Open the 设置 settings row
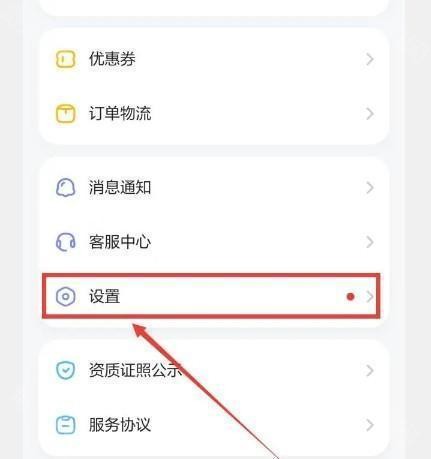The width and height of the screenshot is (431, 459). coord(211,296)
